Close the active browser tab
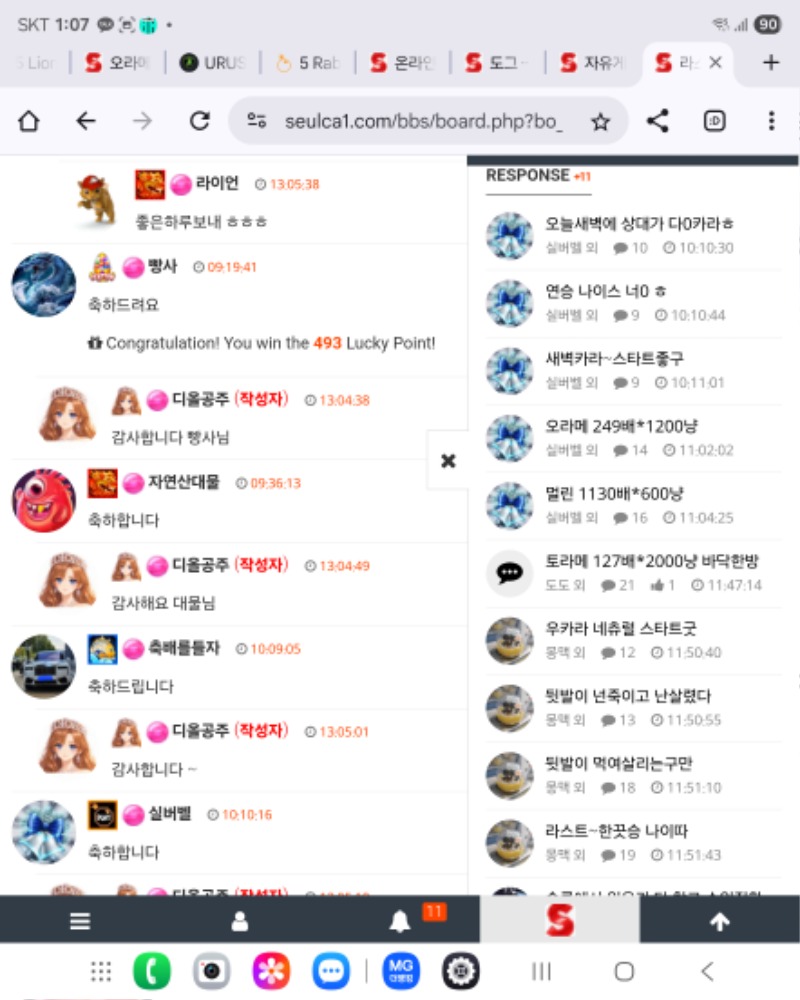The height and width of the screenshot is (1000, 800). [x=715, y=63]
